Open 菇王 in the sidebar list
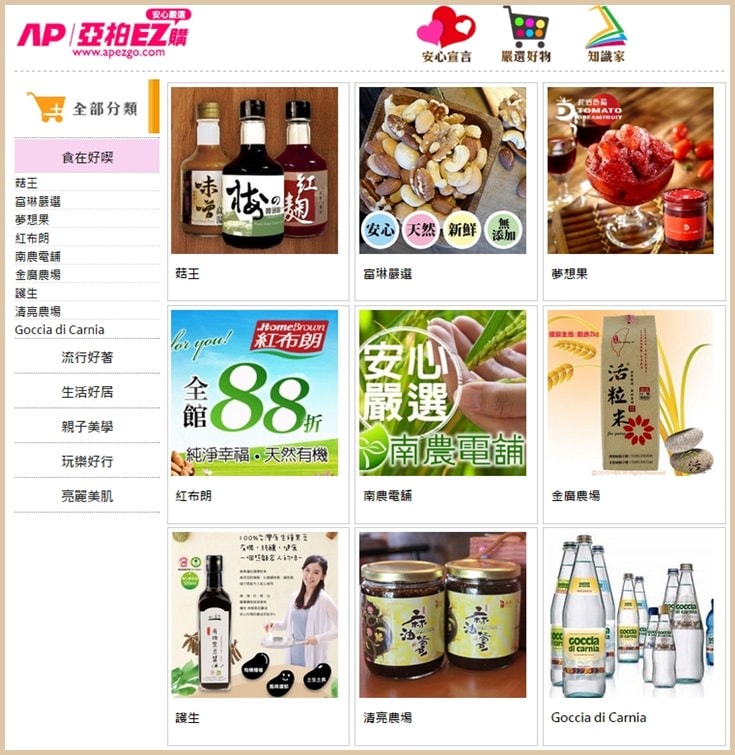 tap(27, 183)
